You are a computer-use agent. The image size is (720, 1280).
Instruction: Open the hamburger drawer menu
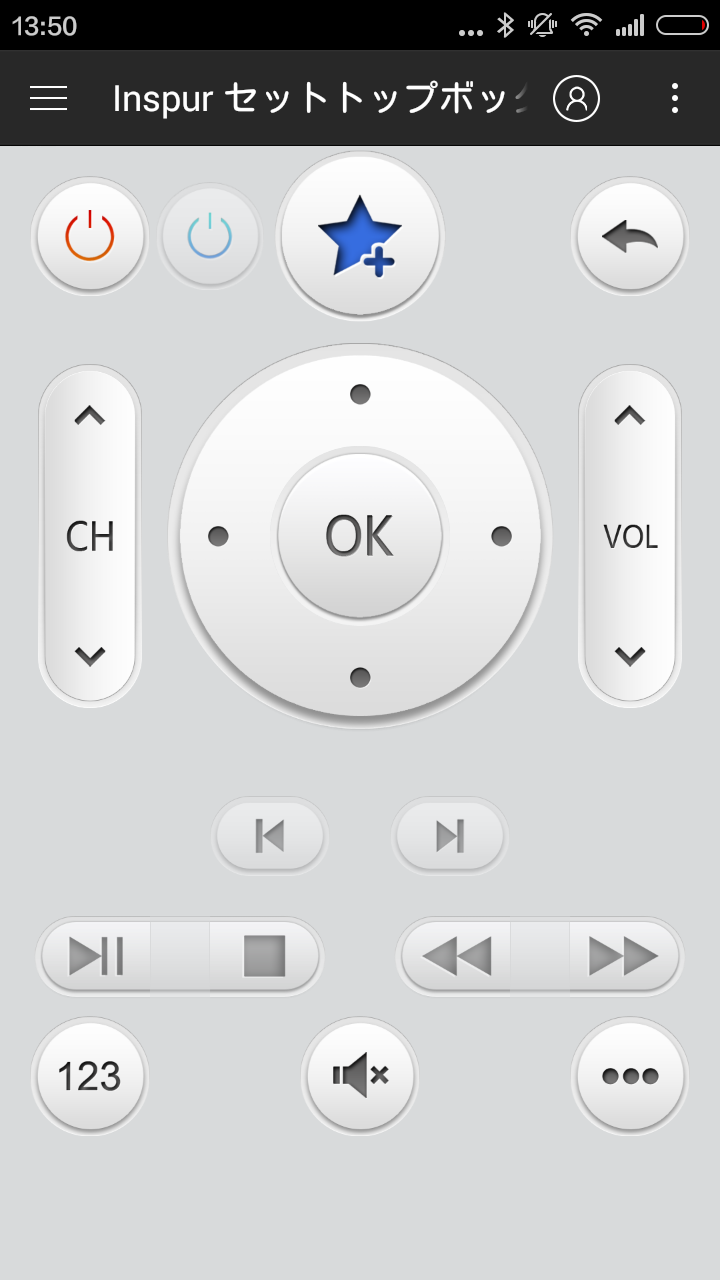coord(48,98)
